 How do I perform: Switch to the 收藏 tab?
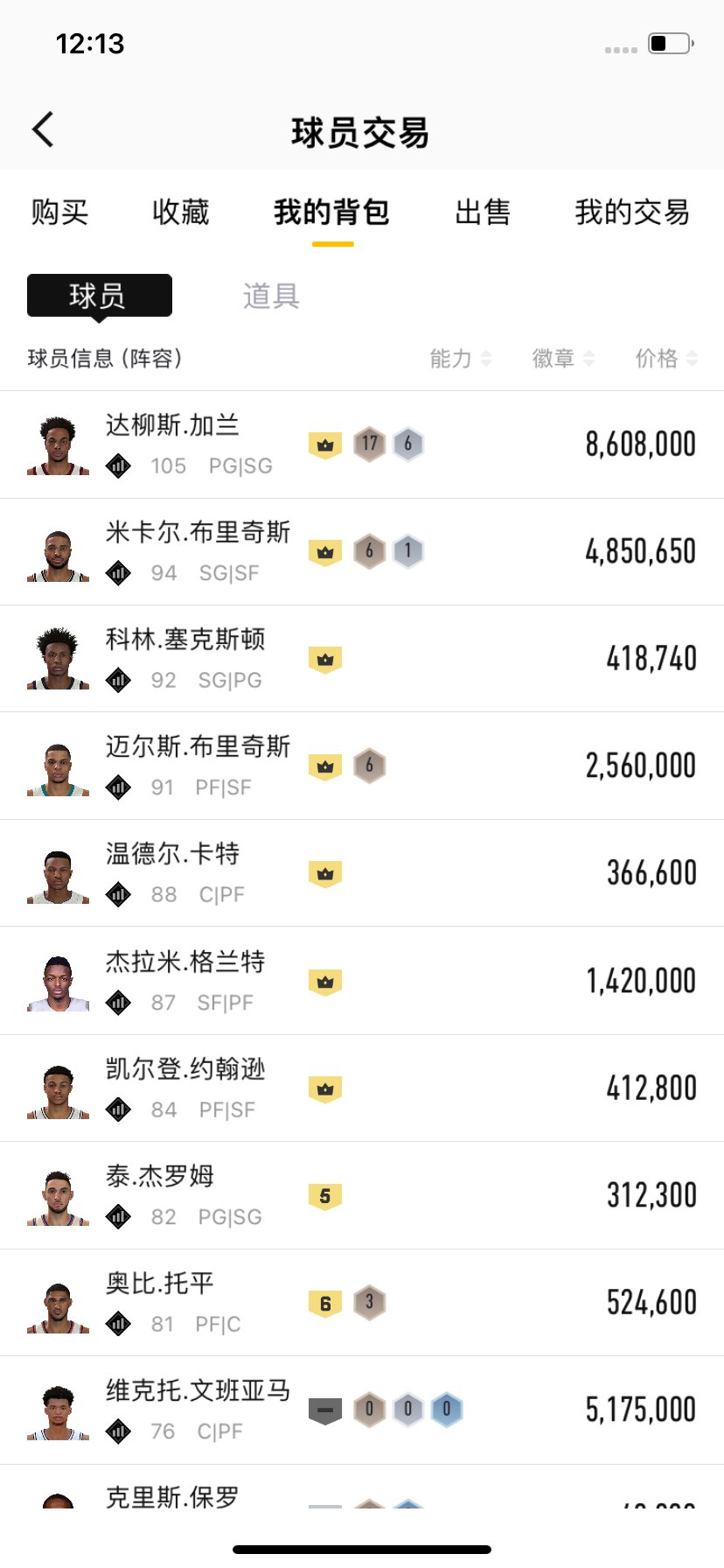180,213
